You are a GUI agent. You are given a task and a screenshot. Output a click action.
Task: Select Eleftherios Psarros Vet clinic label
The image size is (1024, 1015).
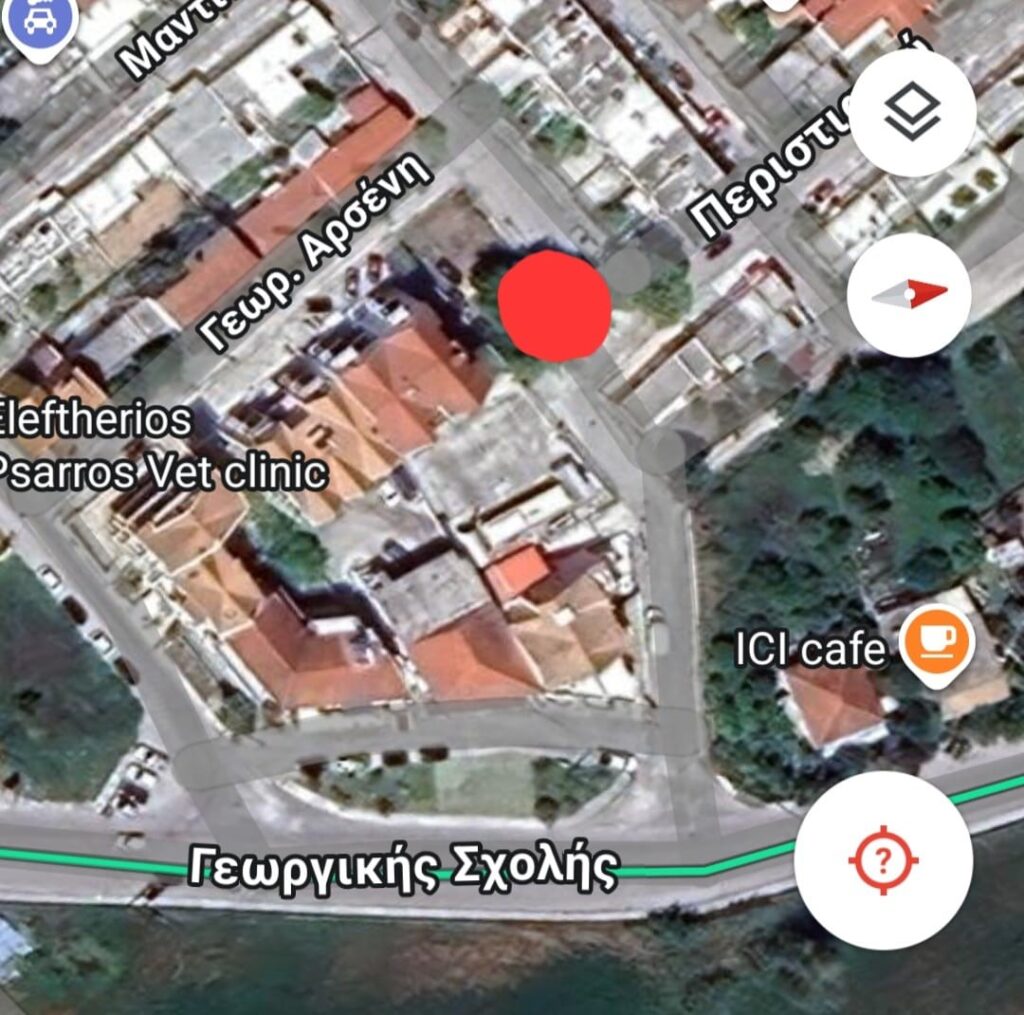160,446
